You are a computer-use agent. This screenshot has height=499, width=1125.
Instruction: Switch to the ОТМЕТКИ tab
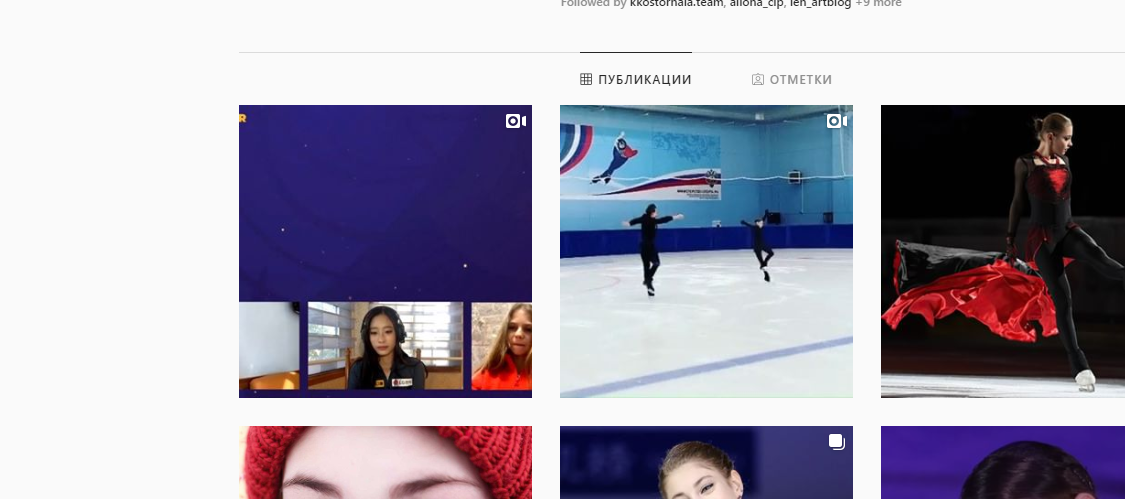coord(792,80)
